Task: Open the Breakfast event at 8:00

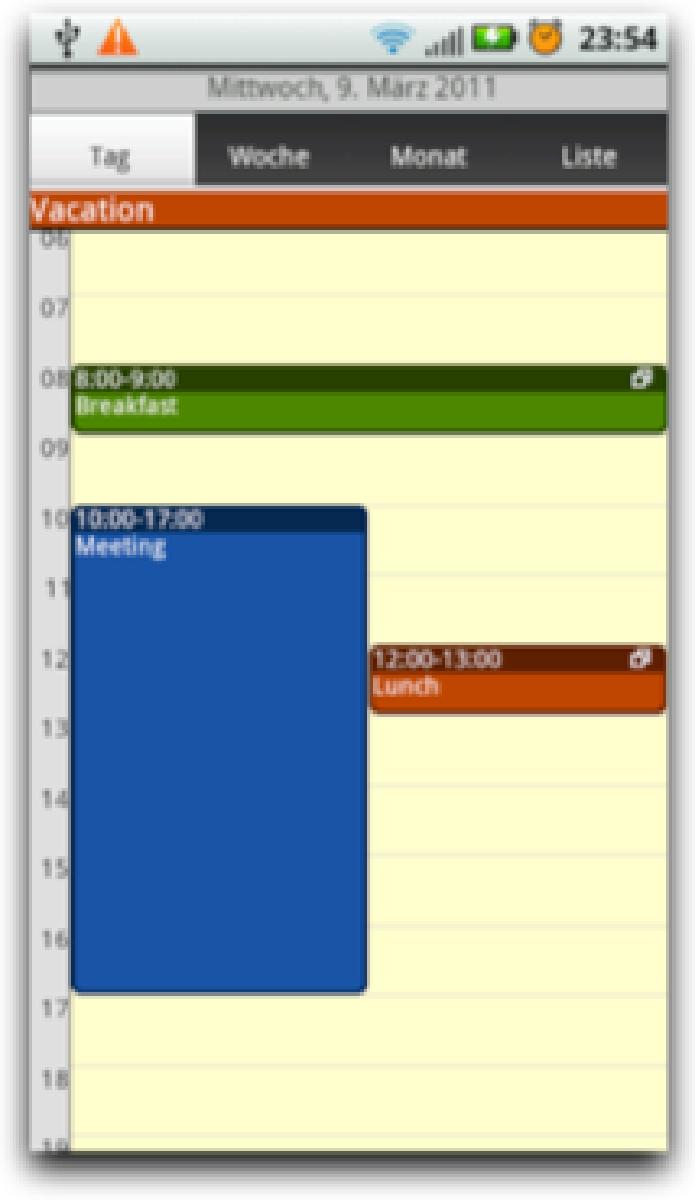Action: coord(368,399)
